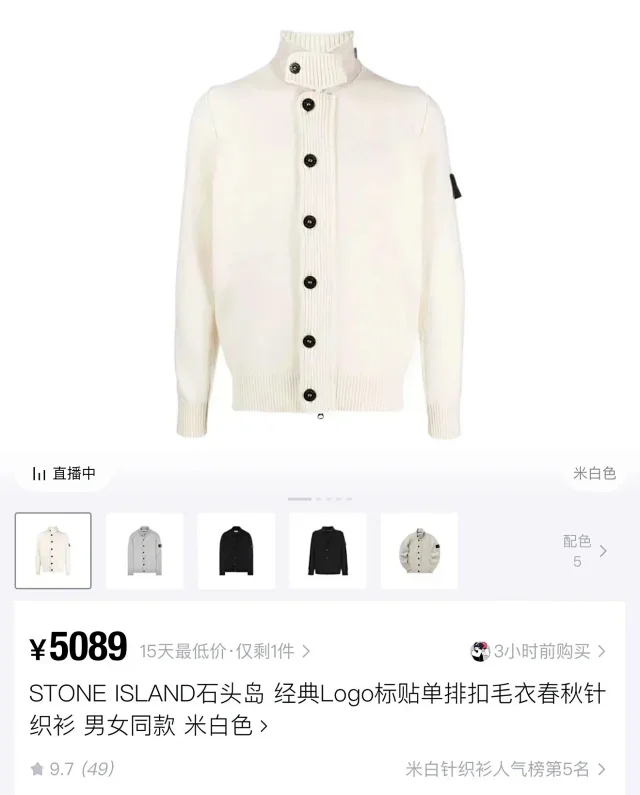Viewport: 640px width, 795px height.
Task: Select the light green-grey cardigan thumbnail
Action: tap(419, 551)
